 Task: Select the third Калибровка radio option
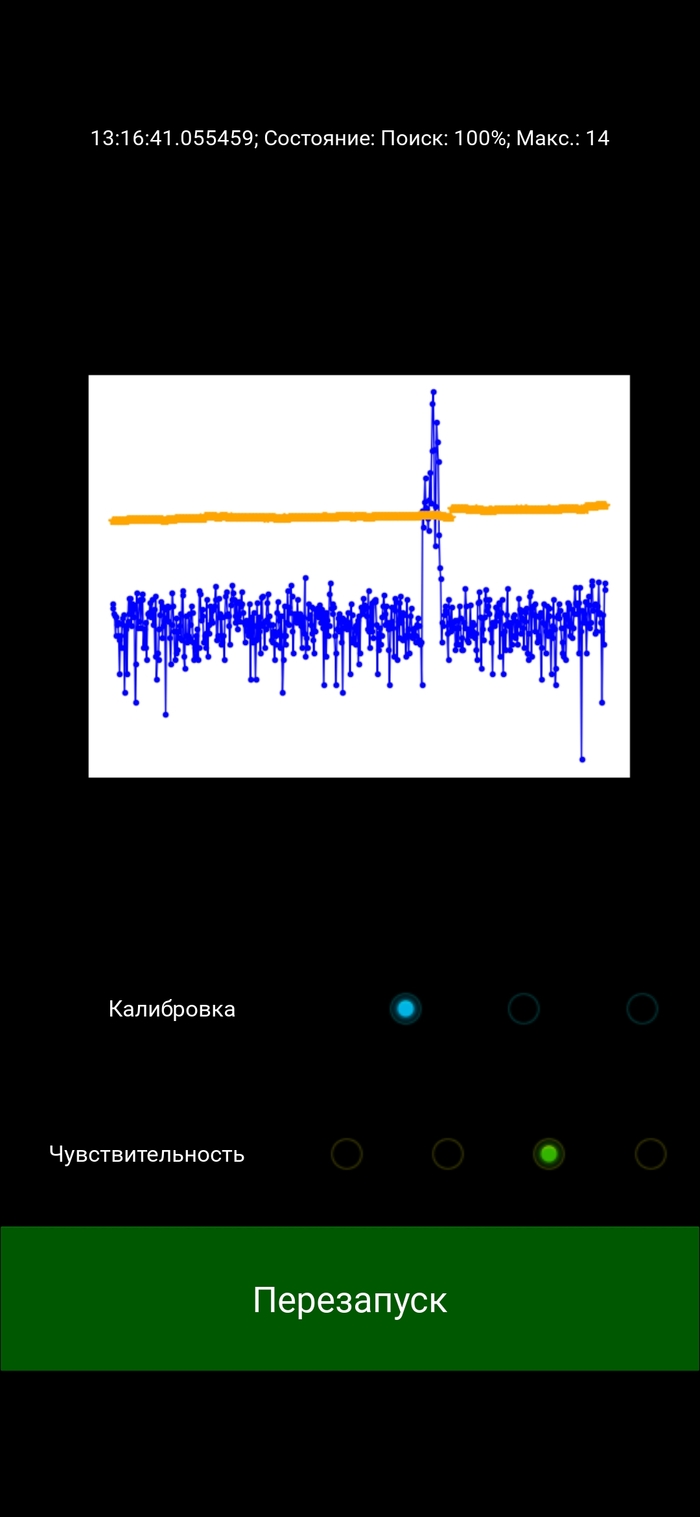click(x=642, y=1009)
